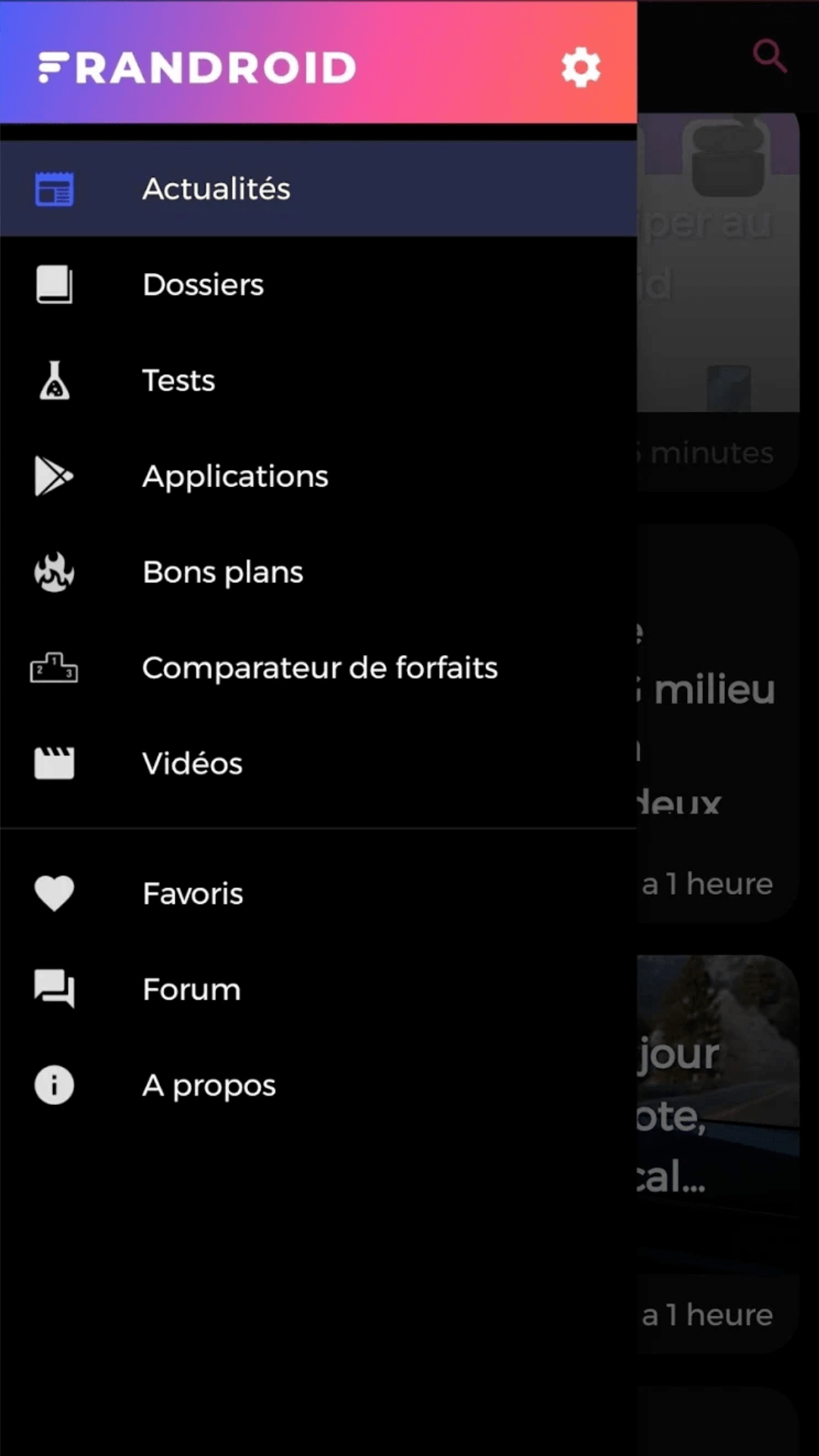Select the Vidéos clapperboard icon
The height and width of the screenshot is (1456, 819).
click(x=54, y=764)
